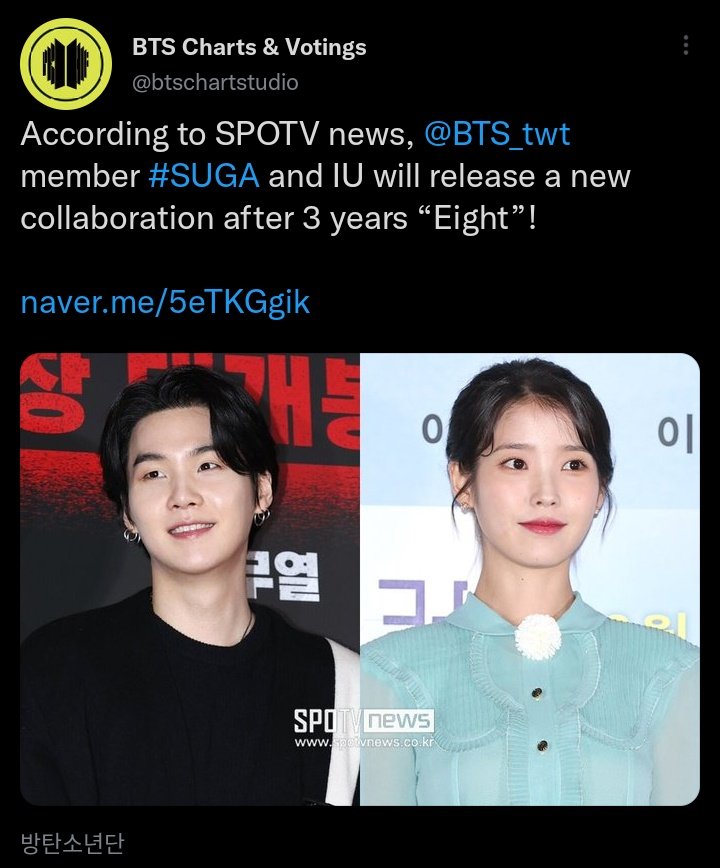Open the tweet's three-dot overflow menu

[x=685, y=46]
